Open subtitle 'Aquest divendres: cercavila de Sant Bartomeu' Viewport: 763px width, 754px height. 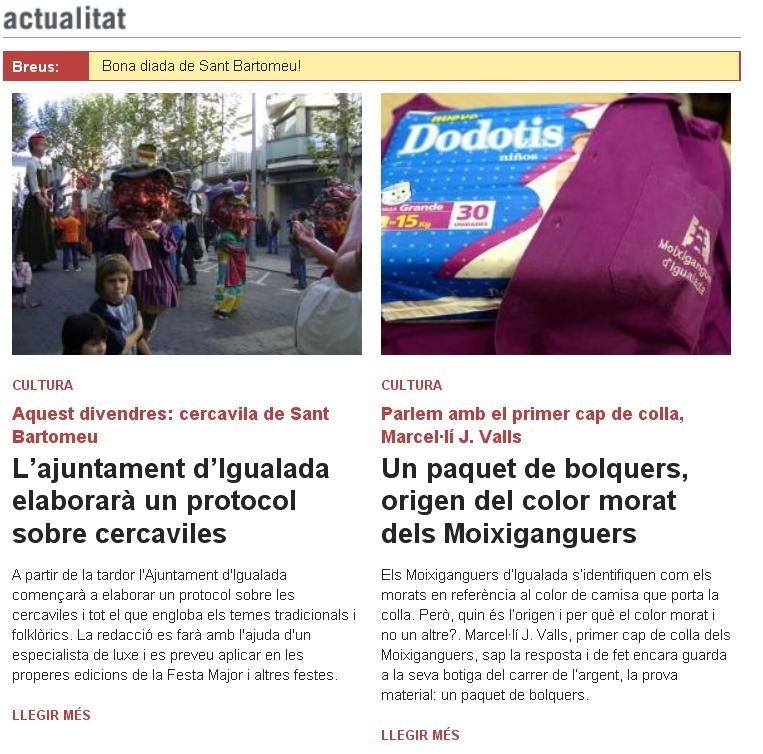coord(170,425)
